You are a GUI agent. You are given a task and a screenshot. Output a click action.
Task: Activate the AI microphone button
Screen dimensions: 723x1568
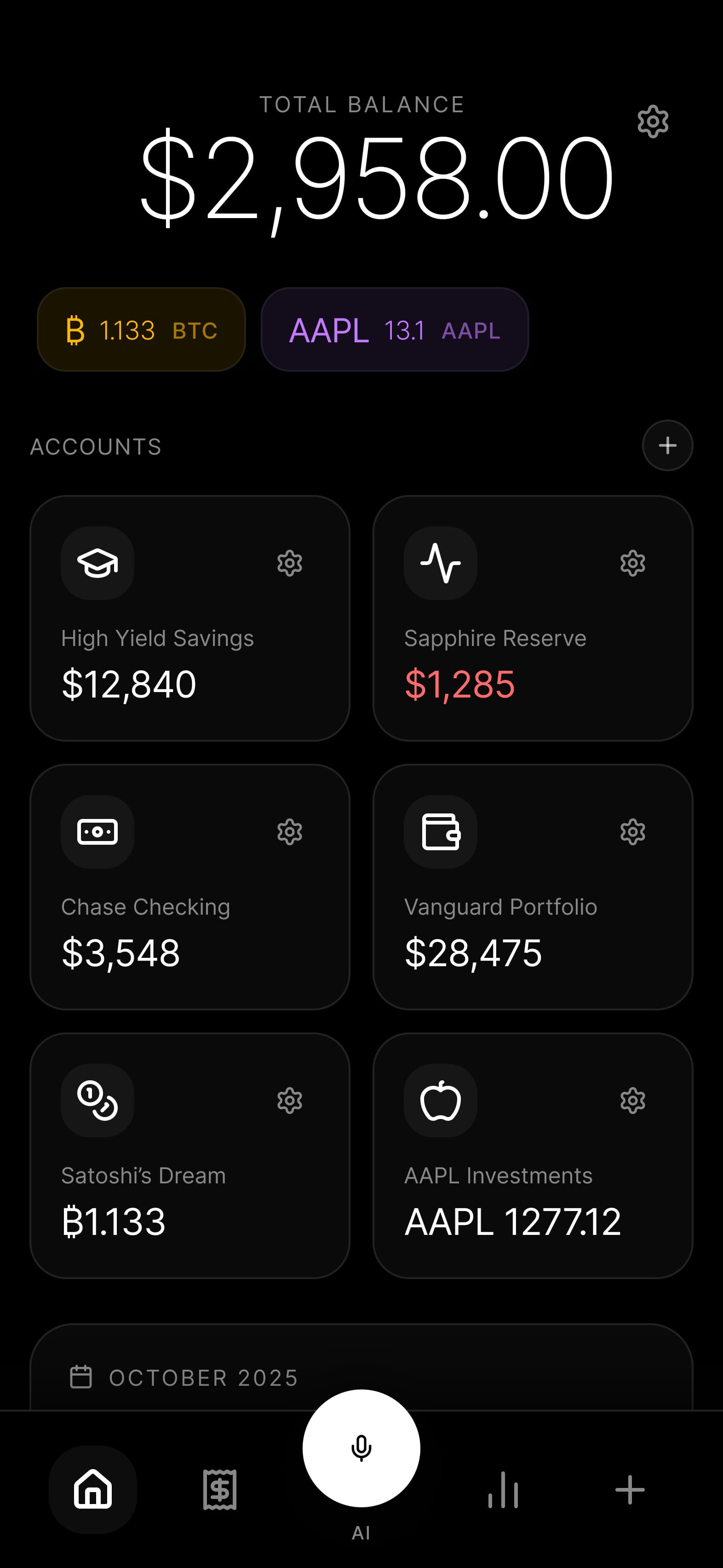pyautogui.click(x=361, y=1448)
